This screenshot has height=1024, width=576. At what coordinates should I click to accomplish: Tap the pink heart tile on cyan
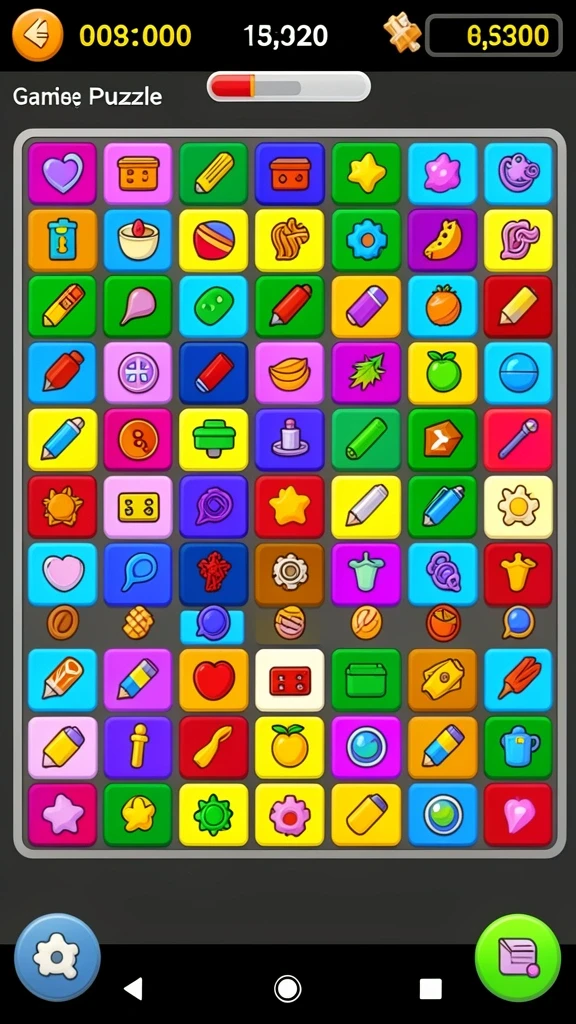click(x=62, y=575)
